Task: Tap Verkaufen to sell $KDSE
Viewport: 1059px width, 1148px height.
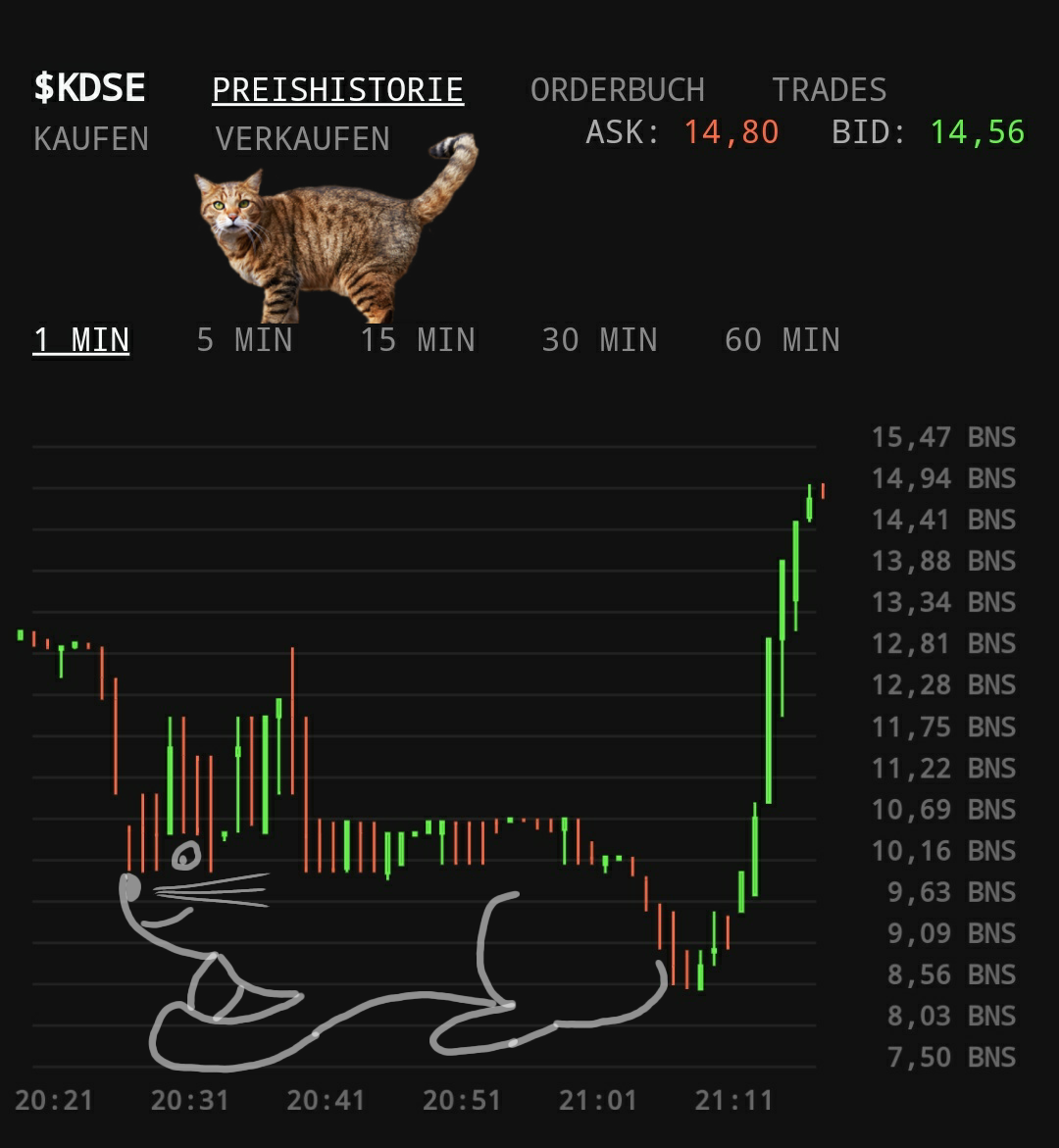Action: coord(302,139)
